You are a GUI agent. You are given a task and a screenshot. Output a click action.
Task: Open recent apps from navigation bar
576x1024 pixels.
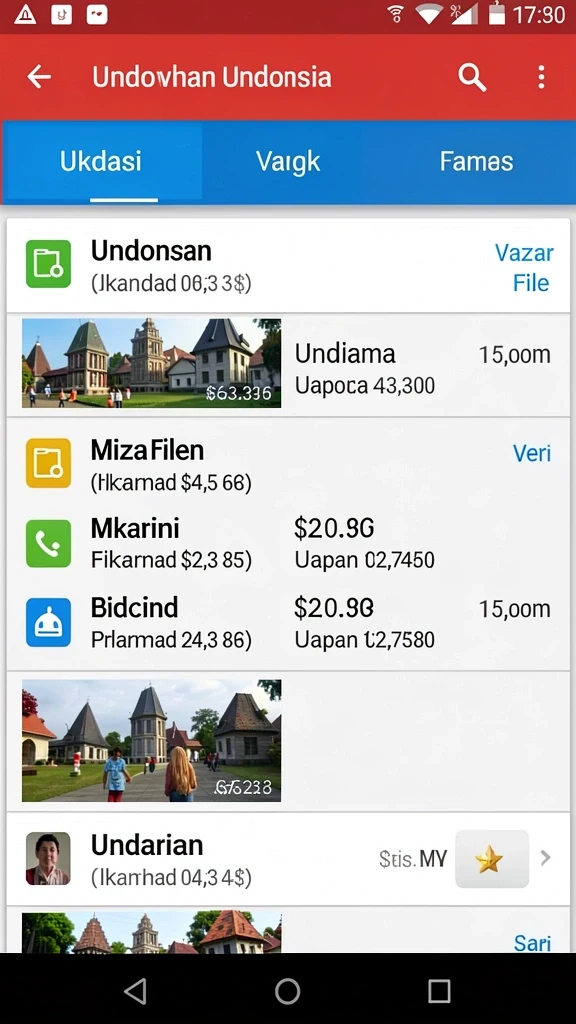(x=440, y=991)
